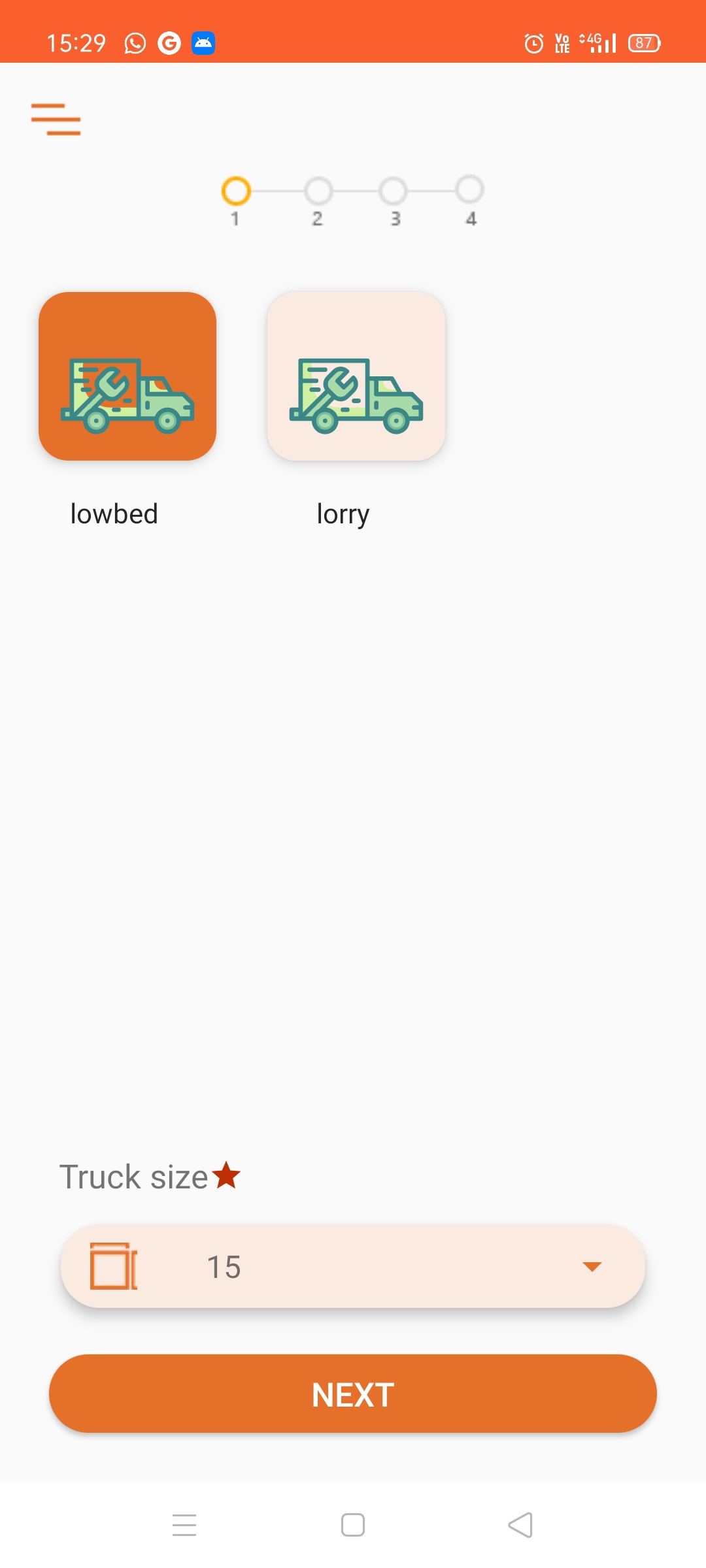Go back using system back button

click(520, 1526)
